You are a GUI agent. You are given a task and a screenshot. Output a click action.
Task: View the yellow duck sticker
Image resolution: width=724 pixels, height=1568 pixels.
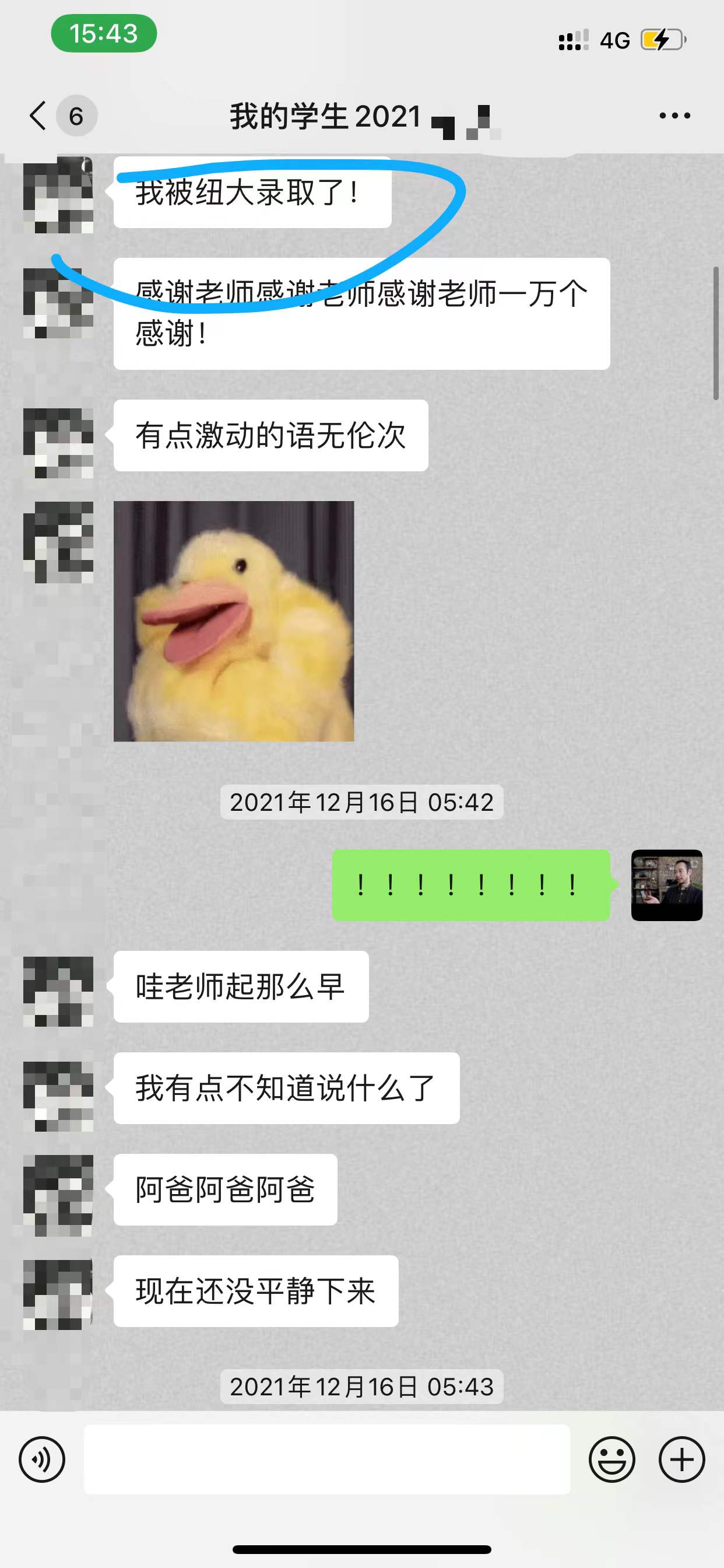[x=234, y=621]
